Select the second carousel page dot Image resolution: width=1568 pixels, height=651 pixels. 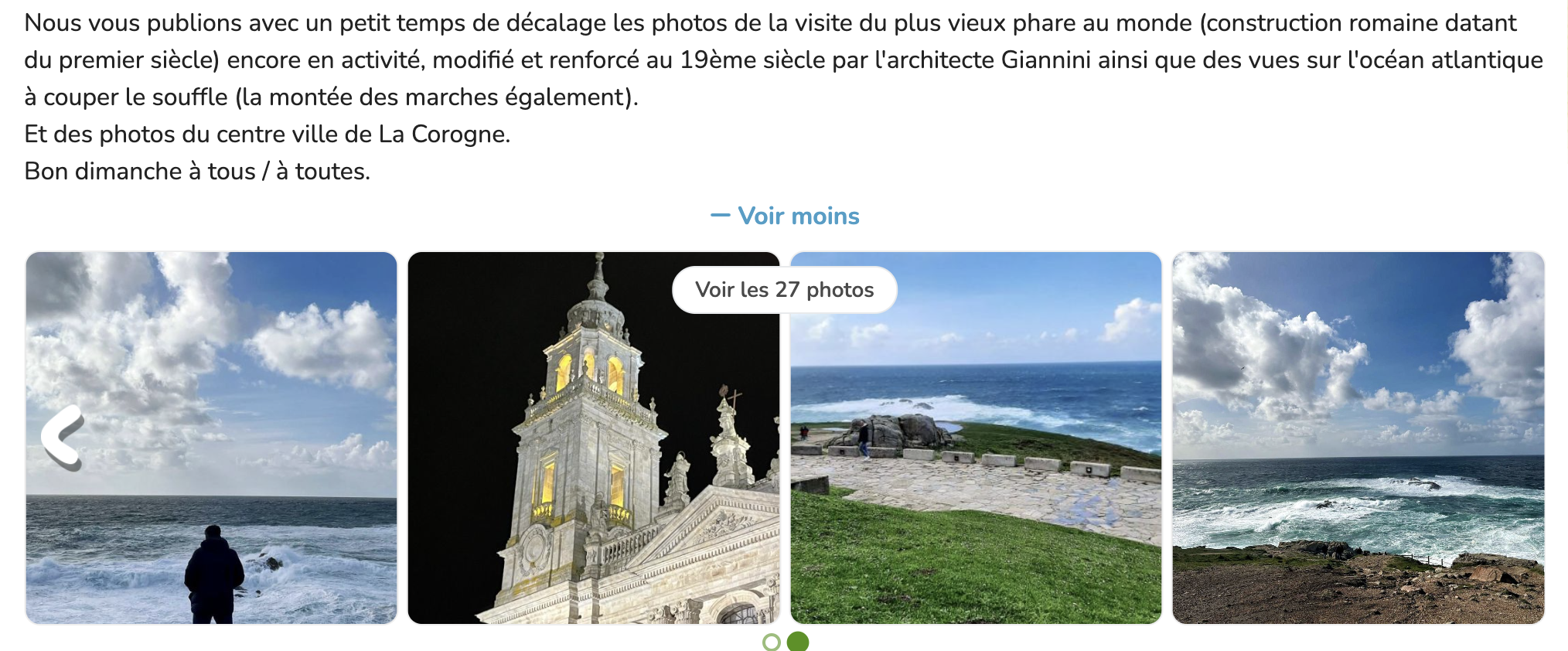pyautogui.click(x=798, y=642)
